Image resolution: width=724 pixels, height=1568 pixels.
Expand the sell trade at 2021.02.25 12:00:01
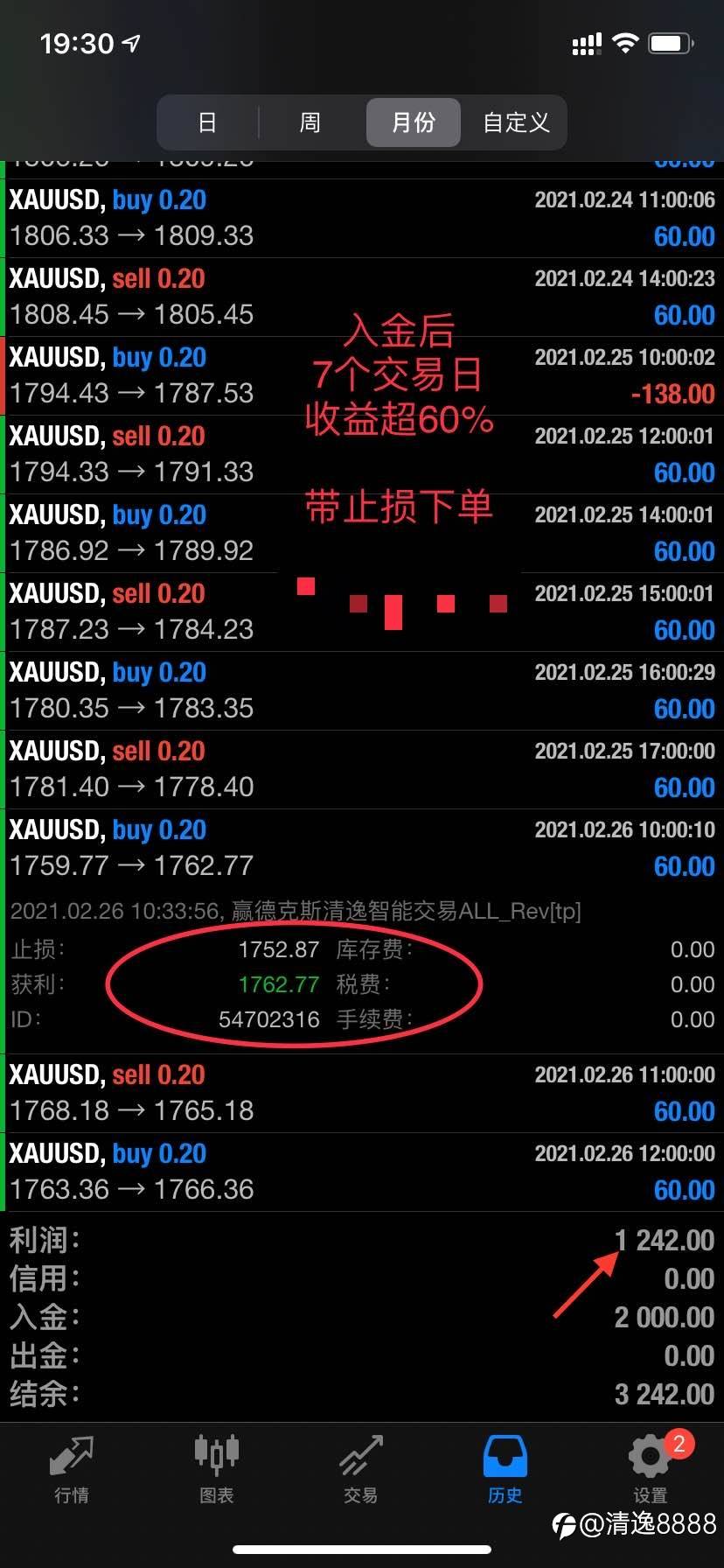click(x=362, y=455)
